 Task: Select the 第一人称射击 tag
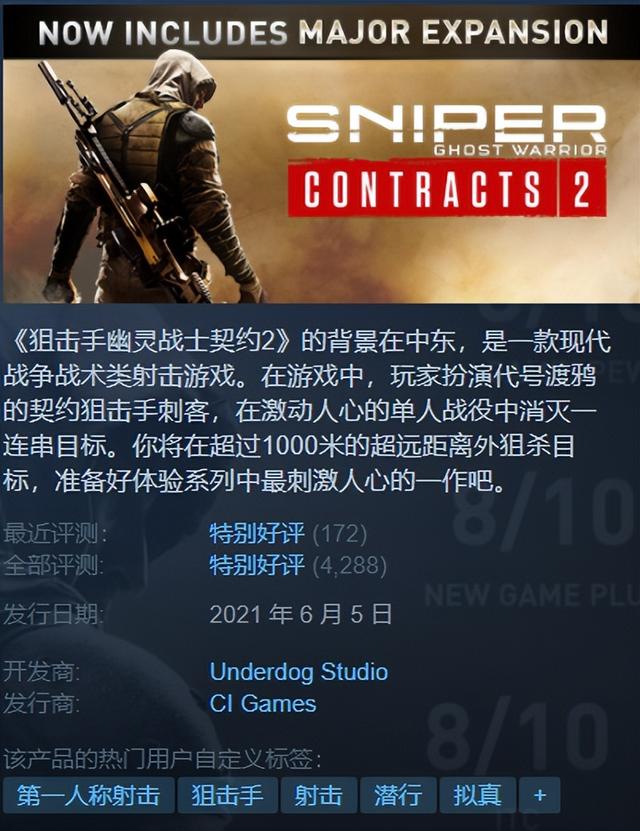pyautogui.click(x=88, y=795)
